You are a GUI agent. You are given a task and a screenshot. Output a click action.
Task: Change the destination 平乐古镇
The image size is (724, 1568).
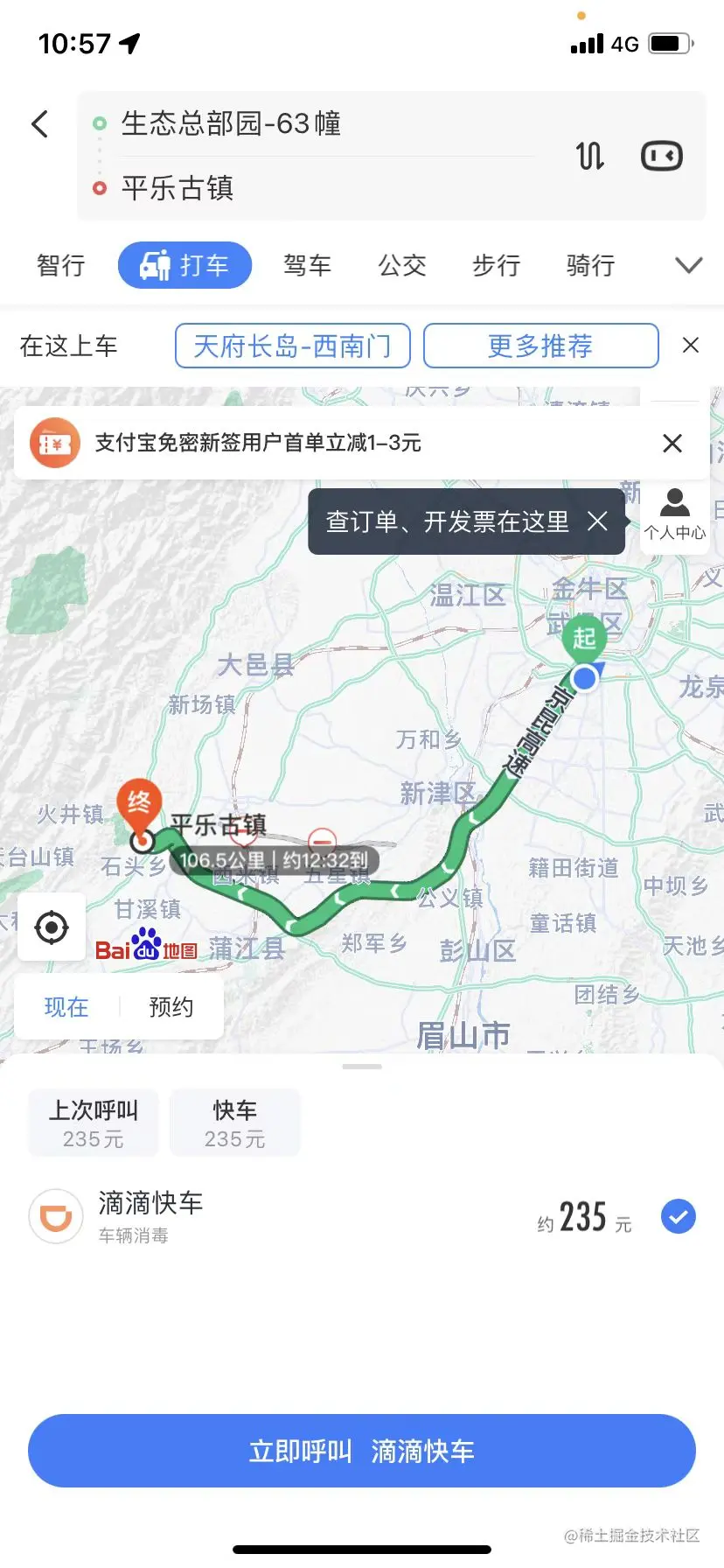pos(178,188)
